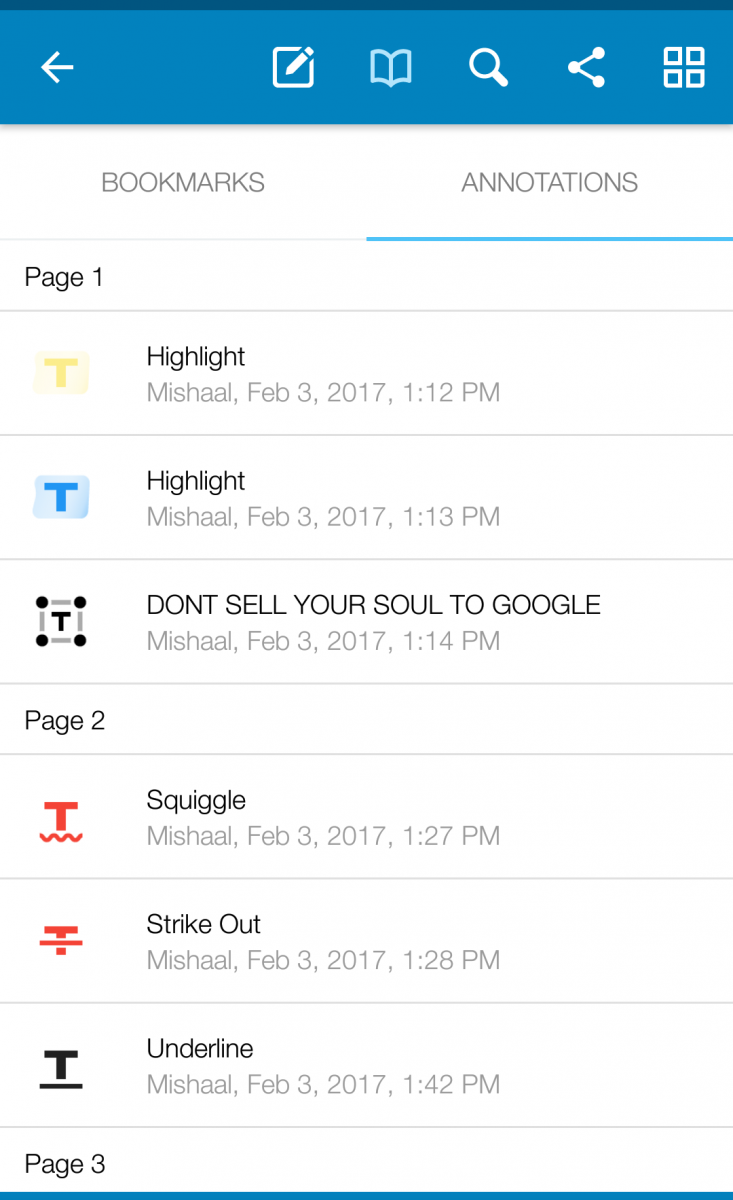This screenshot has height=1200, width=733.
Task: Share this document
Action: (586, 68)
